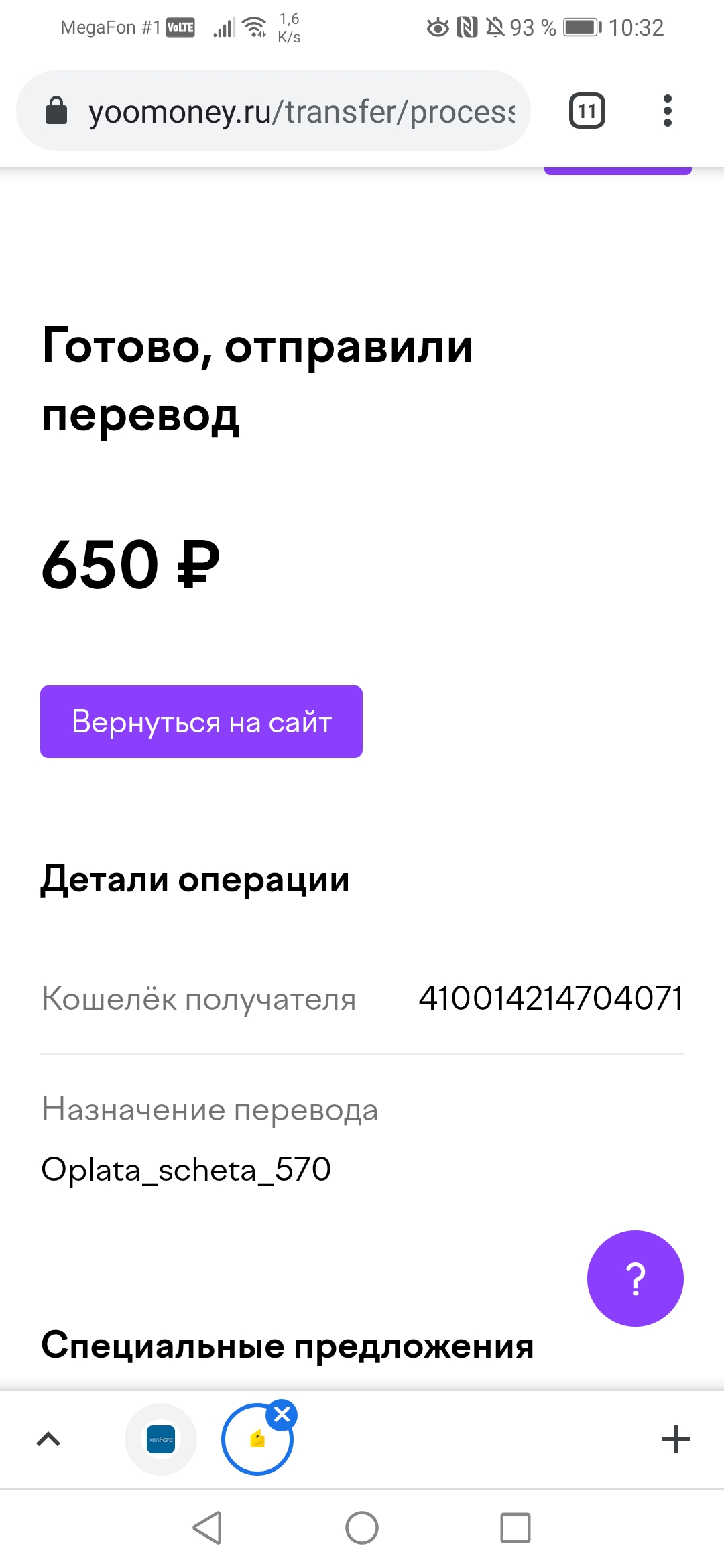
Task: Tap the yoomoney.ru address bar
Action: (x=274, y=111)
